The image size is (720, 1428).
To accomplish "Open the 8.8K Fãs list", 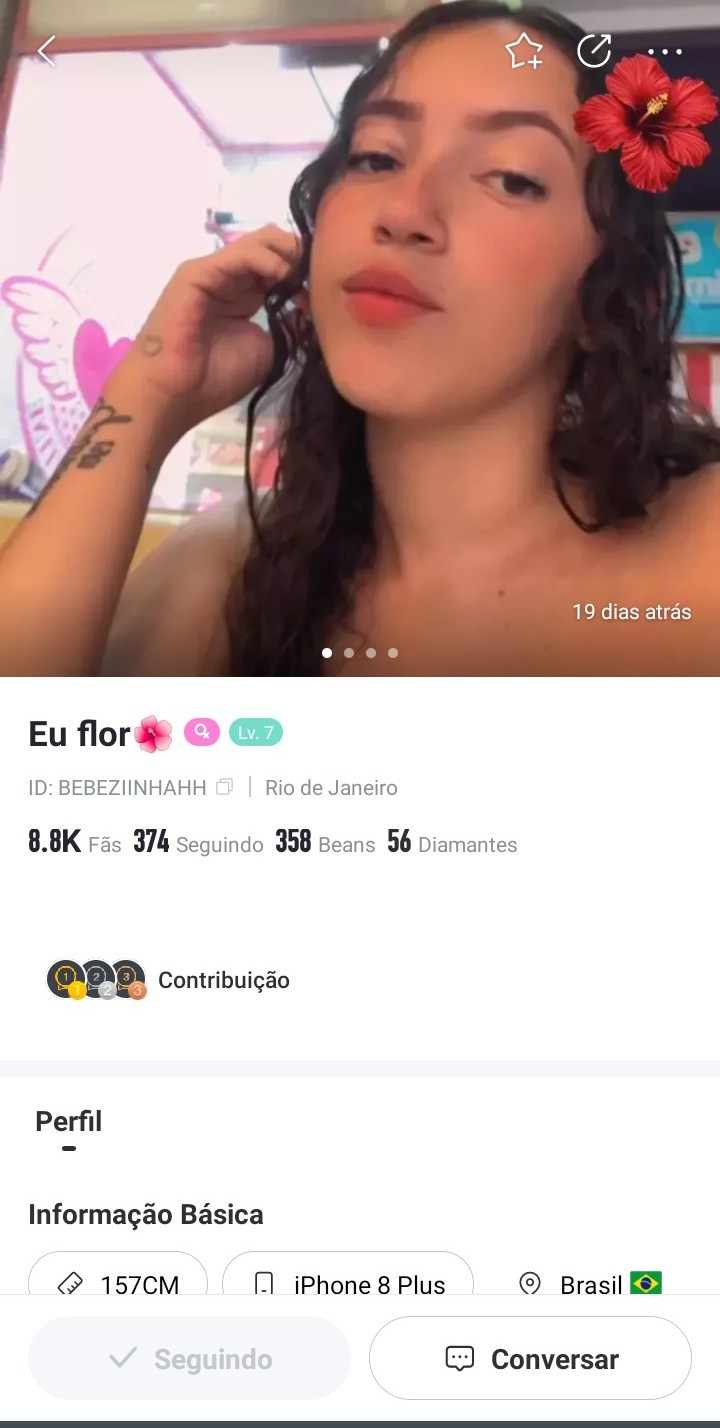I will [75, 843].
